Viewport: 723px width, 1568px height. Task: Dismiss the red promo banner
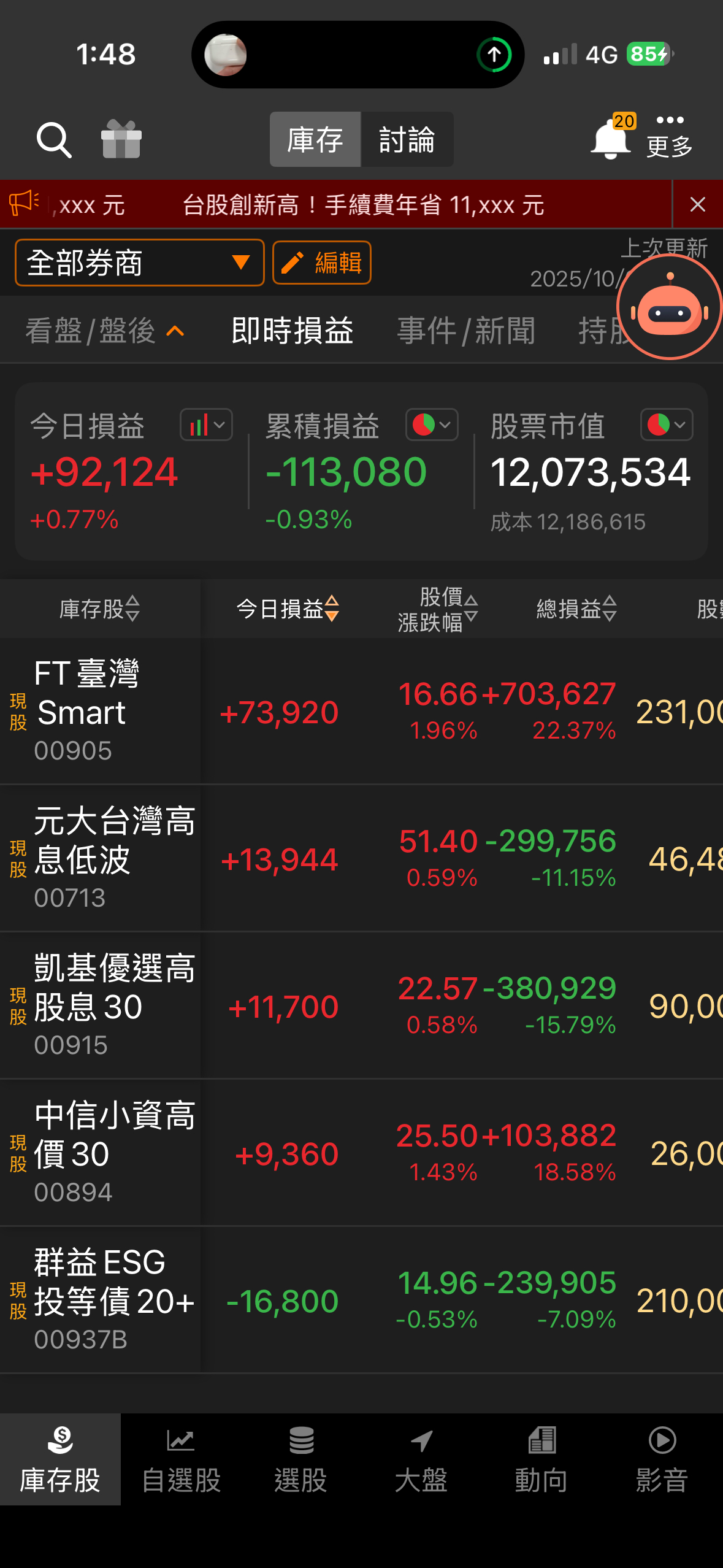697,204
